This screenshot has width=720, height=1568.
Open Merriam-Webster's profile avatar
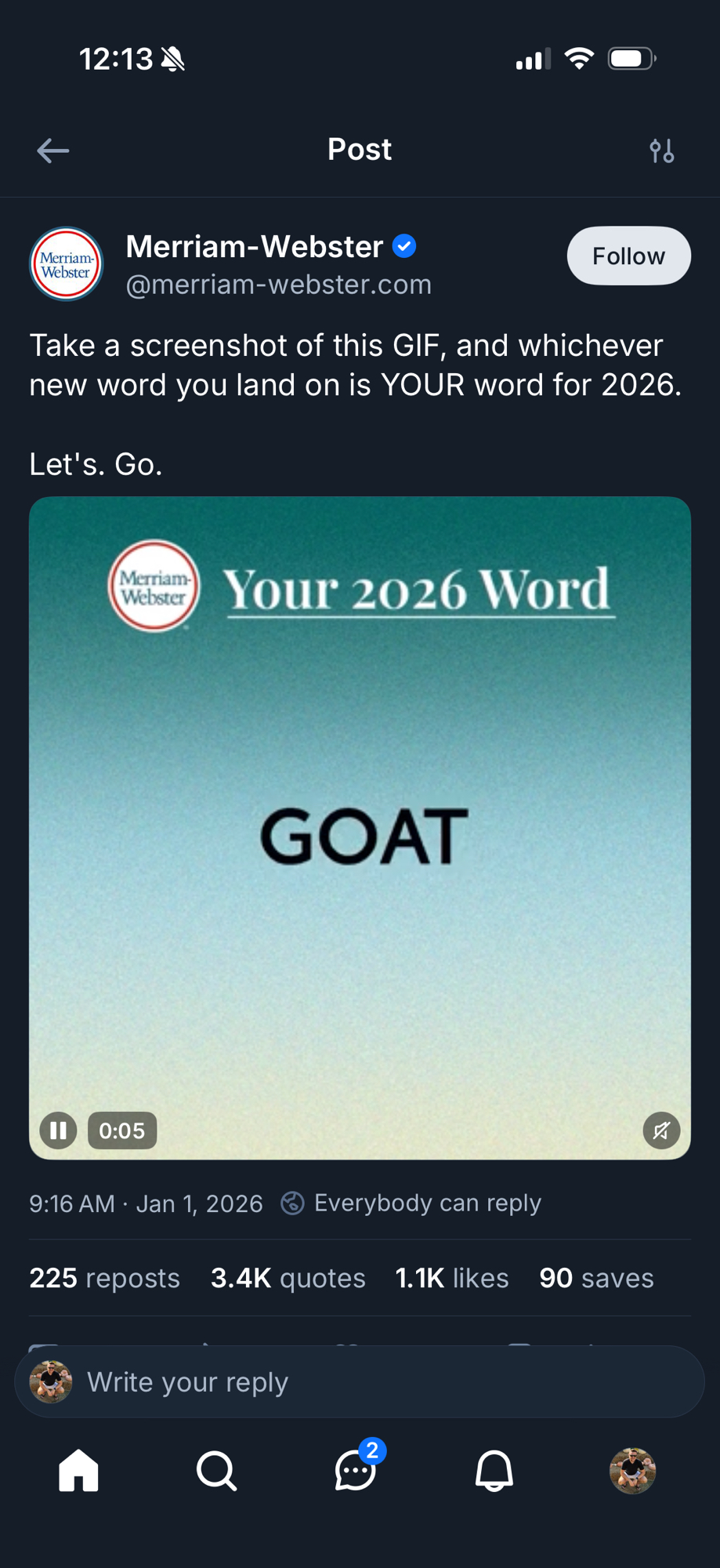(67, 264)
